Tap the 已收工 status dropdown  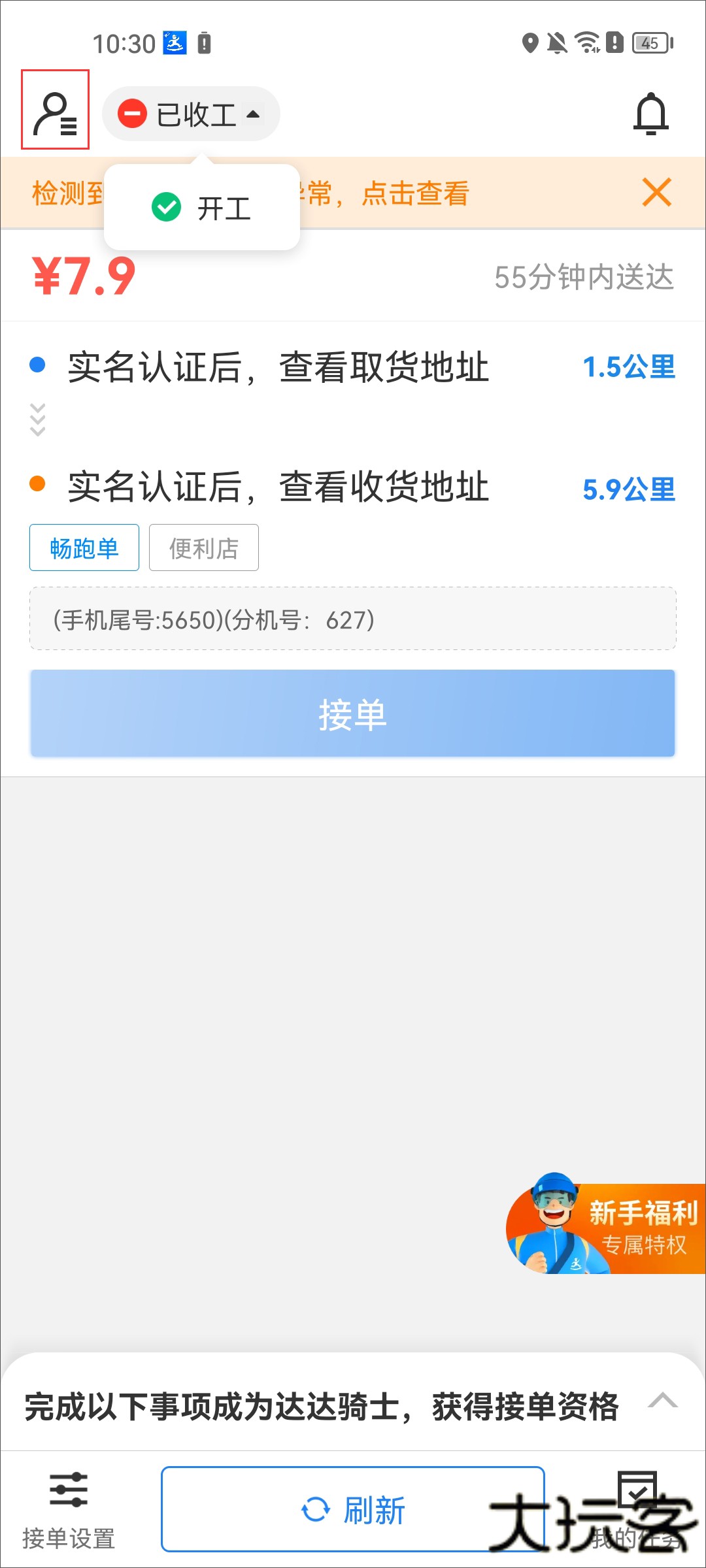click(x=191, y=114)
